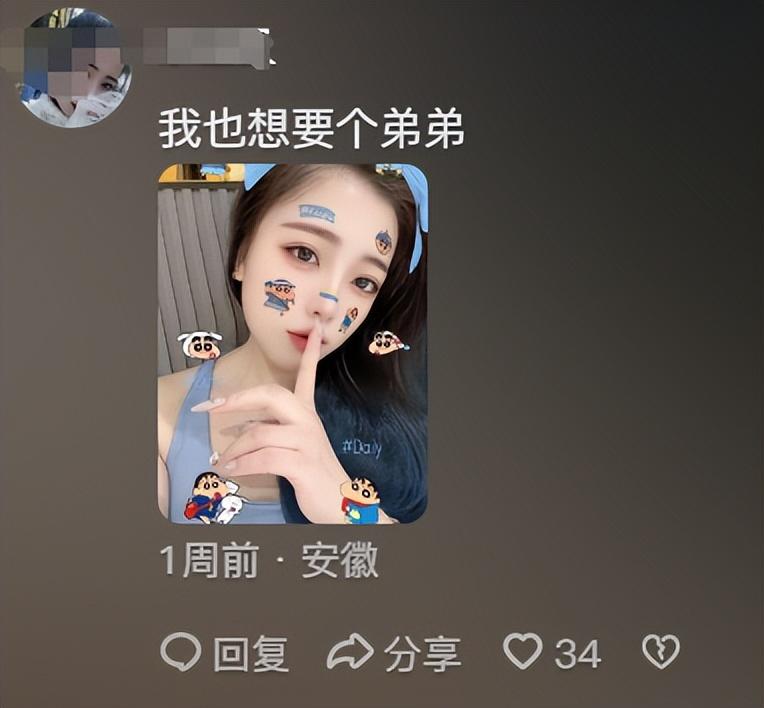Open the commenter's profile avatar
Screen dimensions: 764x708
pos(75,70)
